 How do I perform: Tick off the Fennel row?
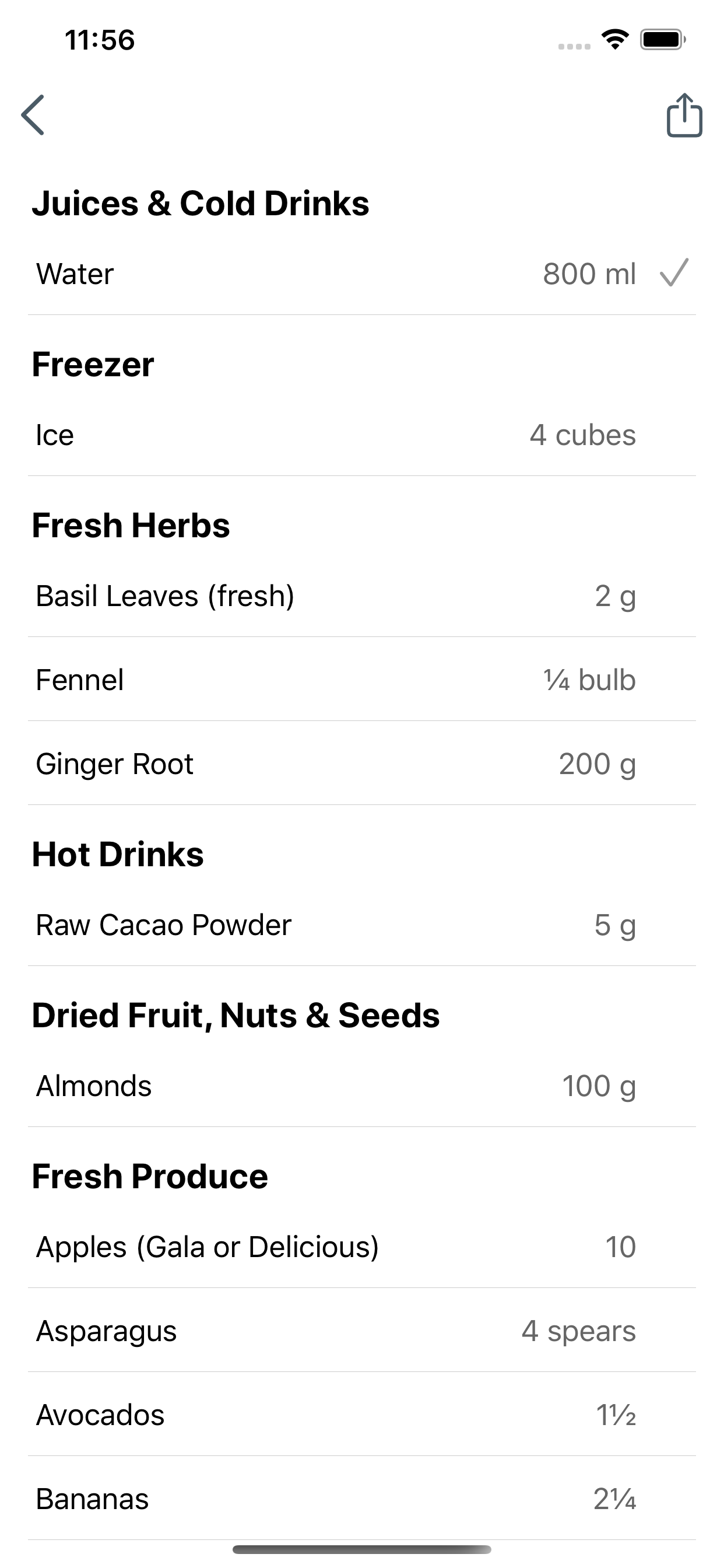coord(362,680)
